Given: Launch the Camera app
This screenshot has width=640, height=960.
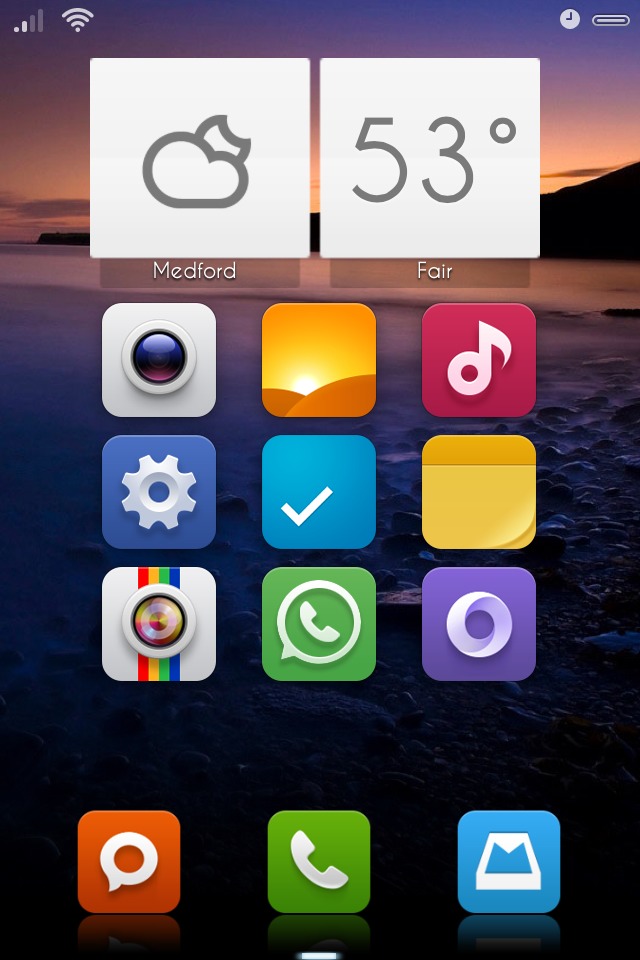Looking at the screenshot, I should pyautogui.click(x=159, y=359).
